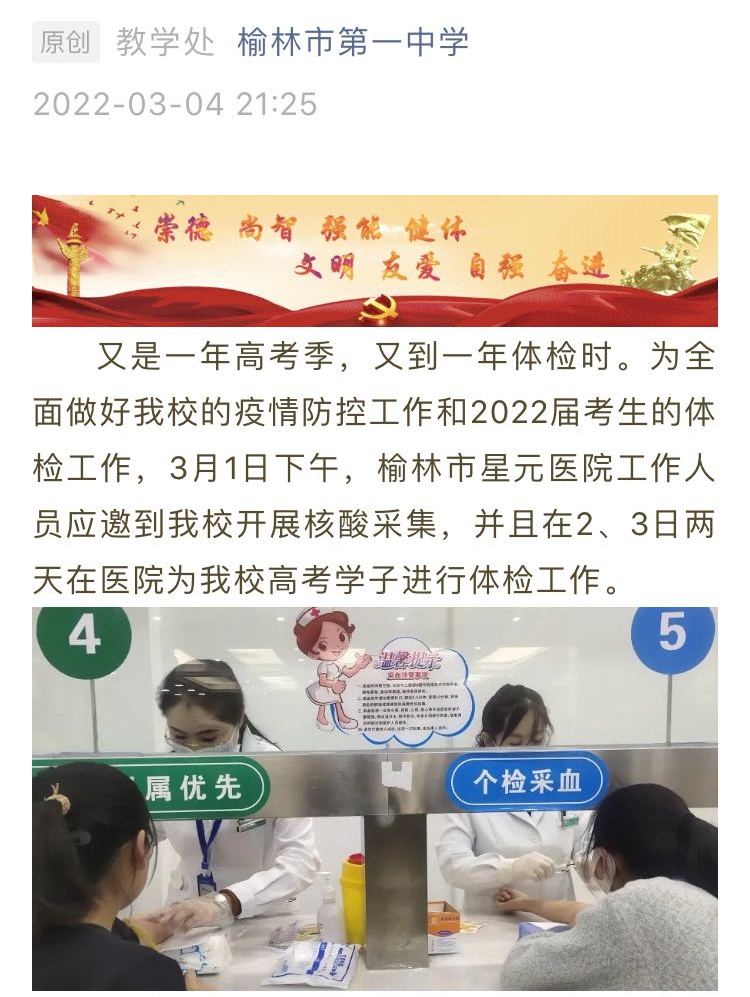View the blood-draw clinic photo full screen
The width and height of the screenshot is (750, 997).
pos(375,798)
